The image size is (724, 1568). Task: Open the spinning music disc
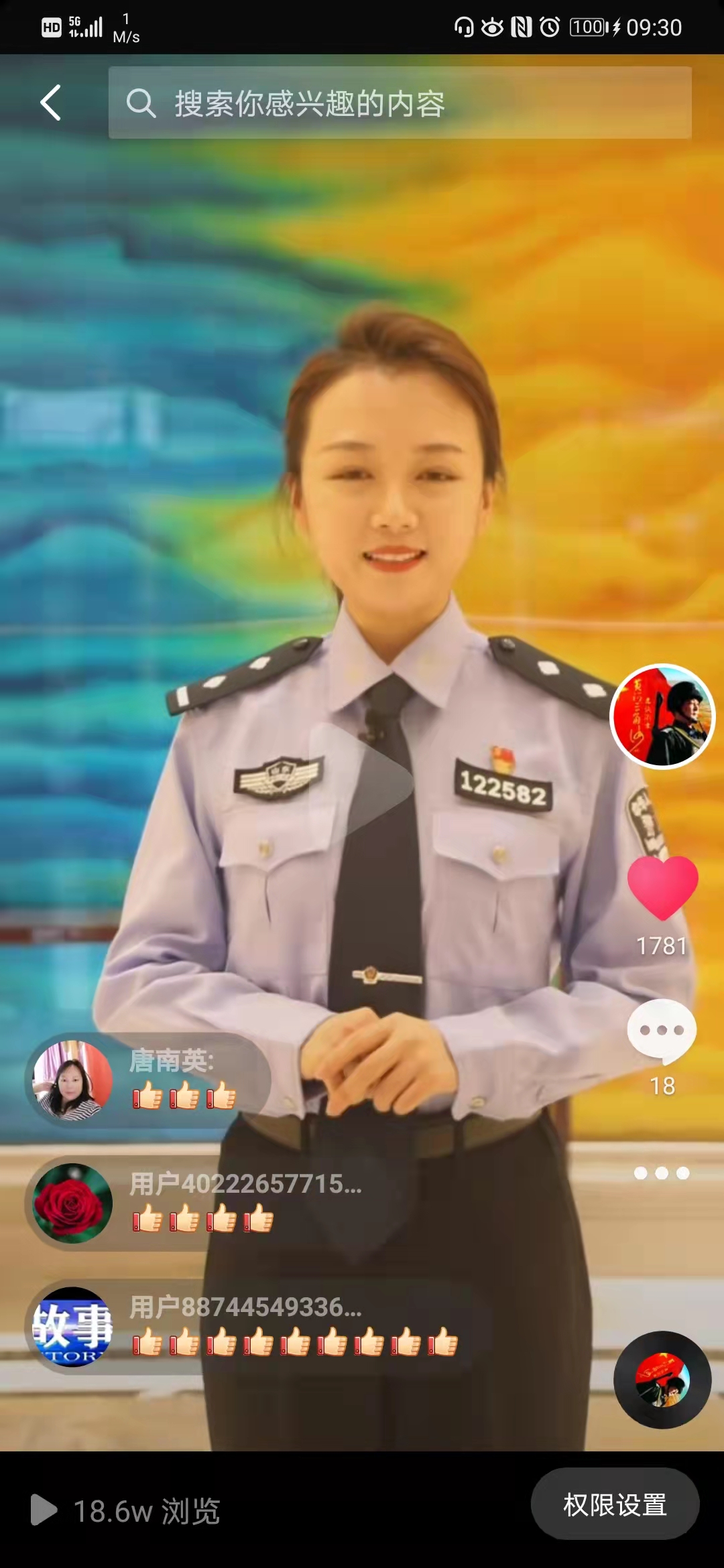coord(662,1380)
